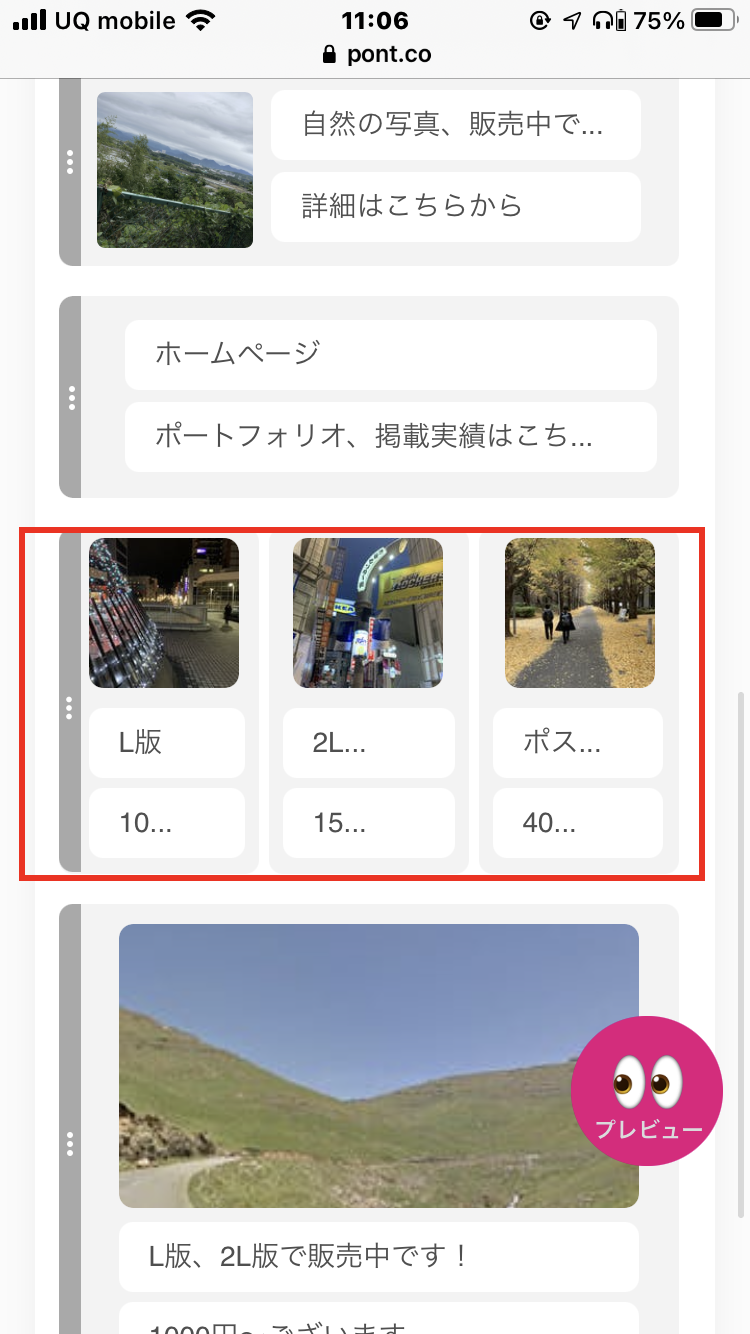The height and width of the screenshot is (1334, 750).
Task: Tap the 15... price field
Action: [x=369, y=823]
